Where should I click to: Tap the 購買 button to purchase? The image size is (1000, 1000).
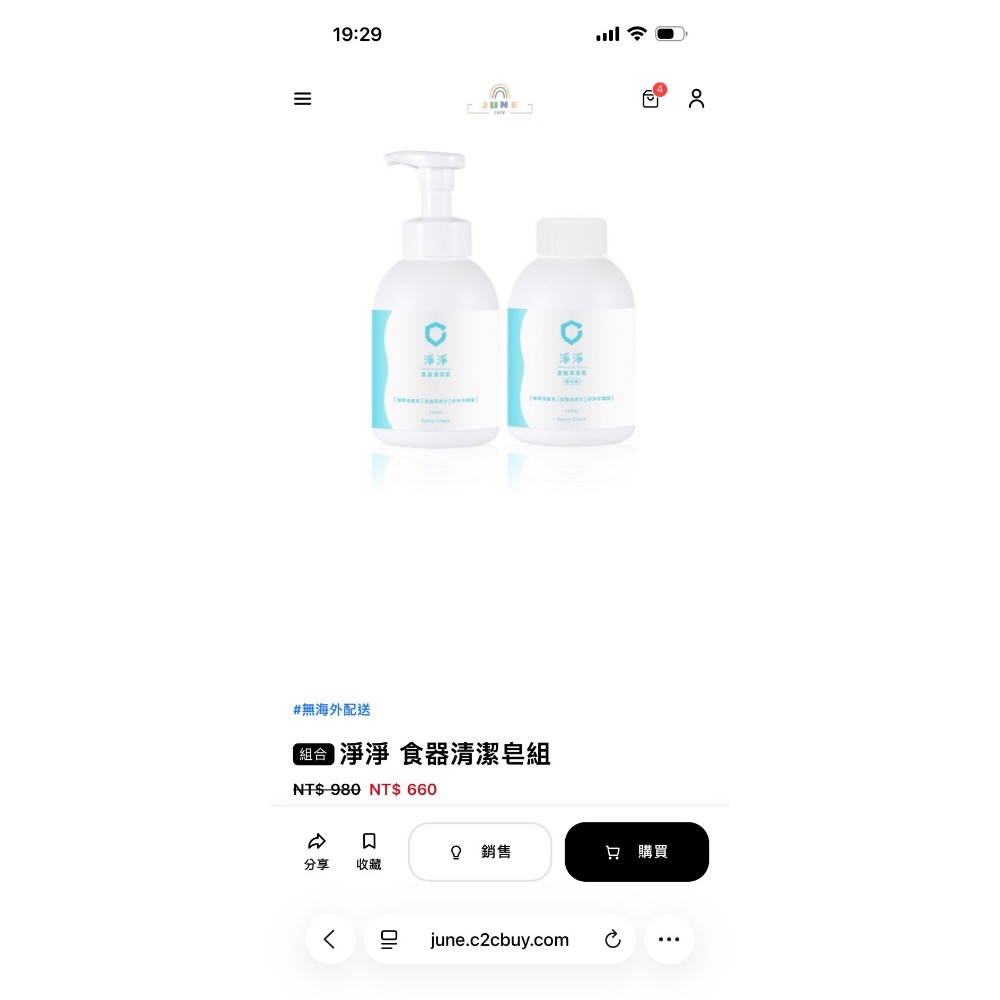tap(636, 851)
